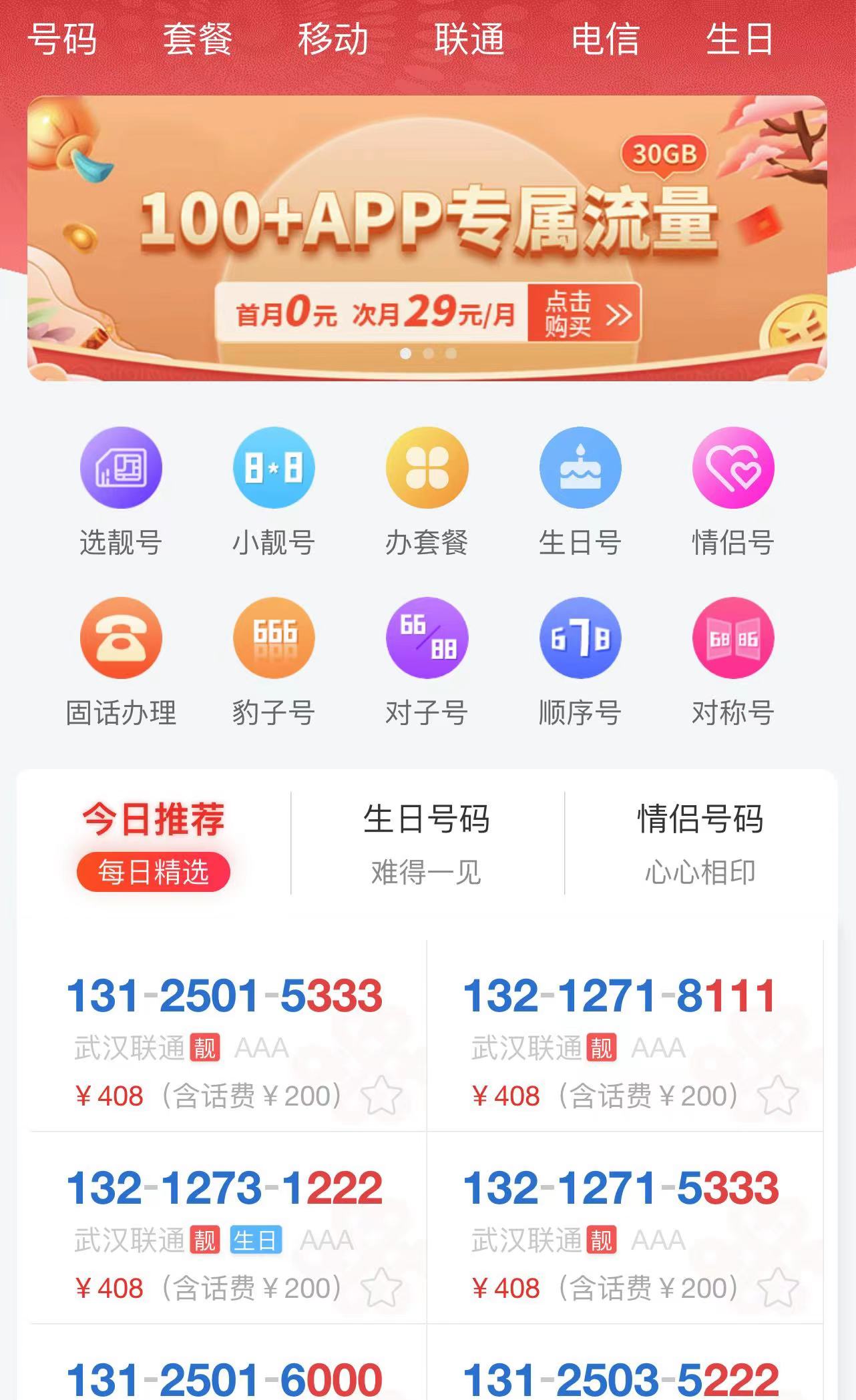Tap the 对子号 66/88 icon
This screenshot has width=856, height=1400.
pyautogui.click(x=427, y=638)
